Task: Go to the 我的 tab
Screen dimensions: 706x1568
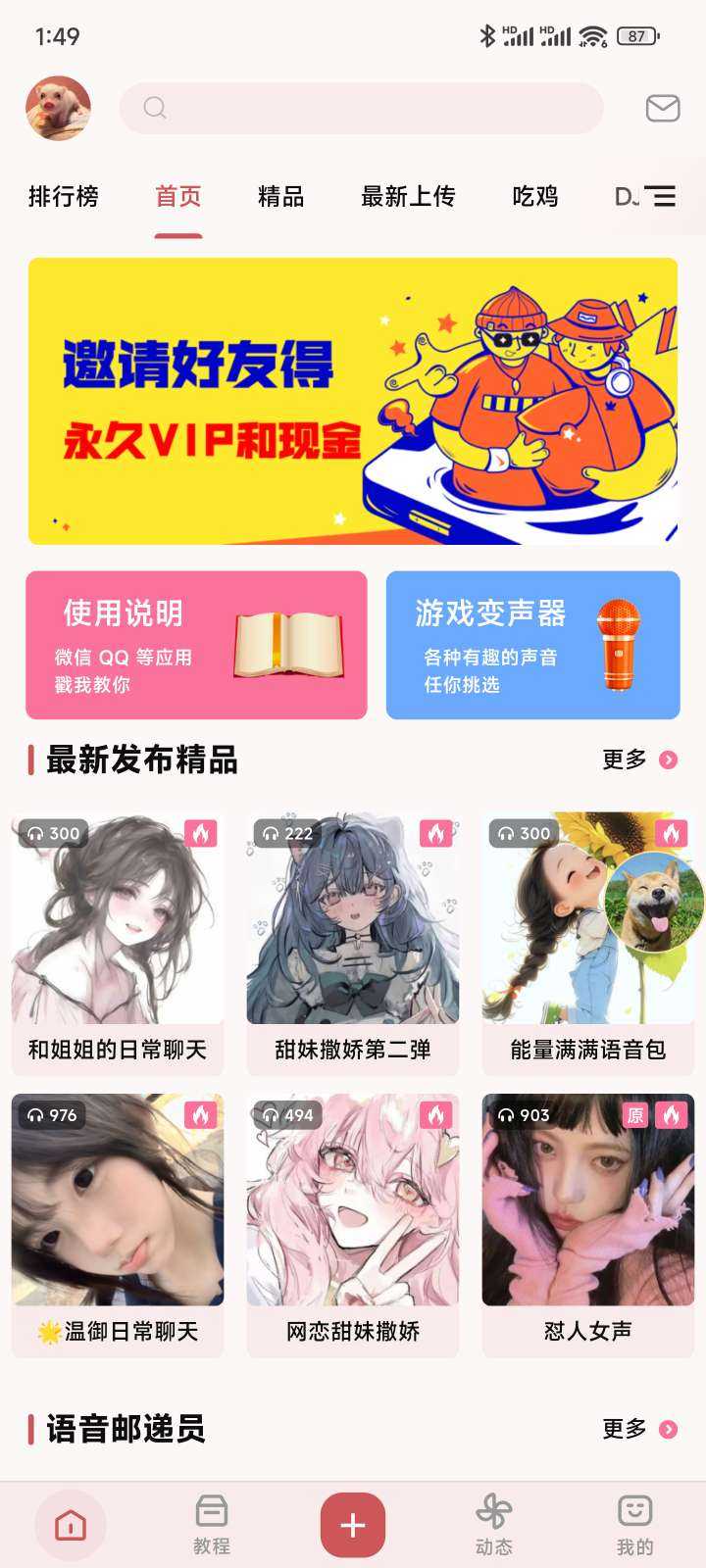Action: point(634,1525)
